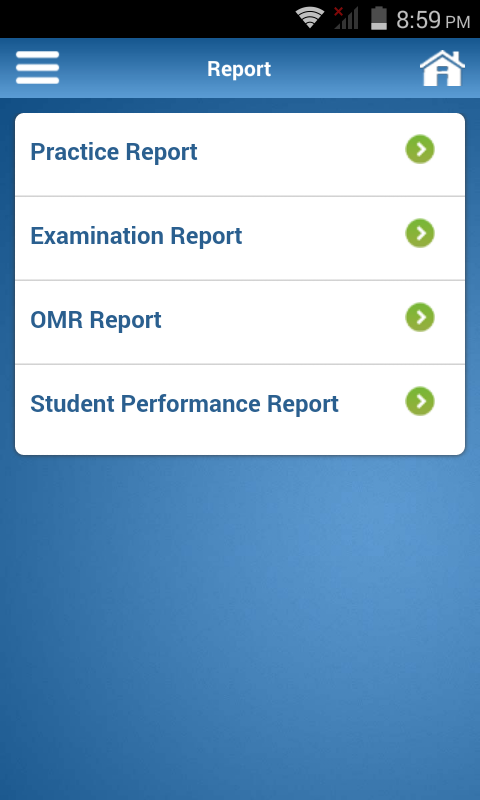Go to the home screen icon
The width and height of the screenshot is (480, 800).
pos(442,68)
